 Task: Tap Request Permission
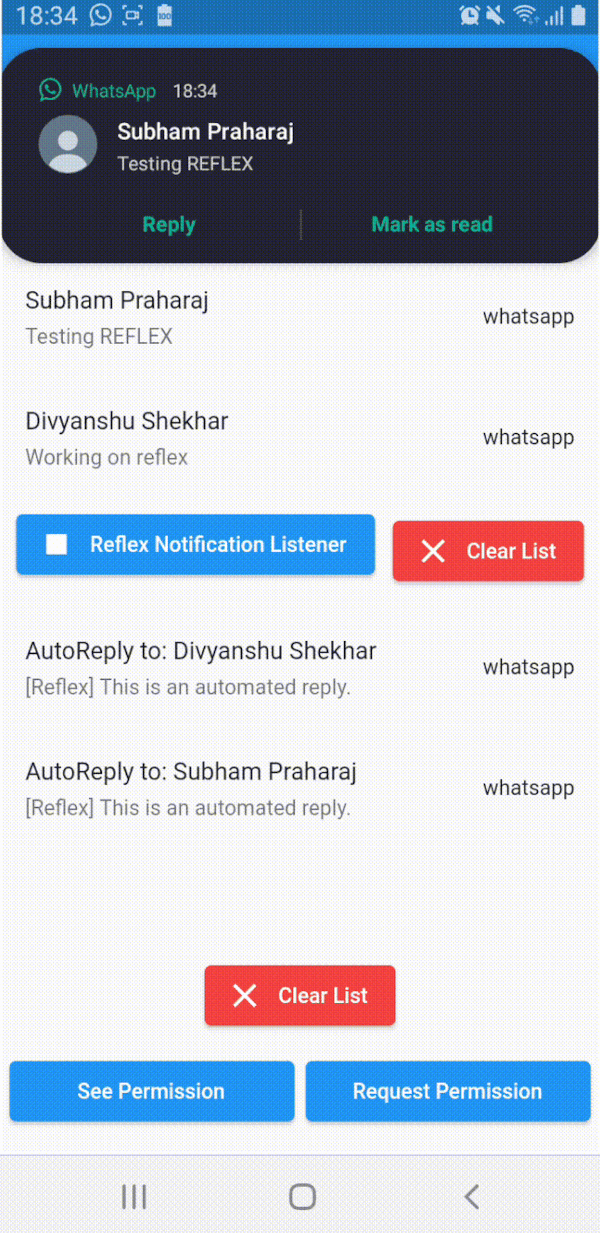[x=448, y=1091]
